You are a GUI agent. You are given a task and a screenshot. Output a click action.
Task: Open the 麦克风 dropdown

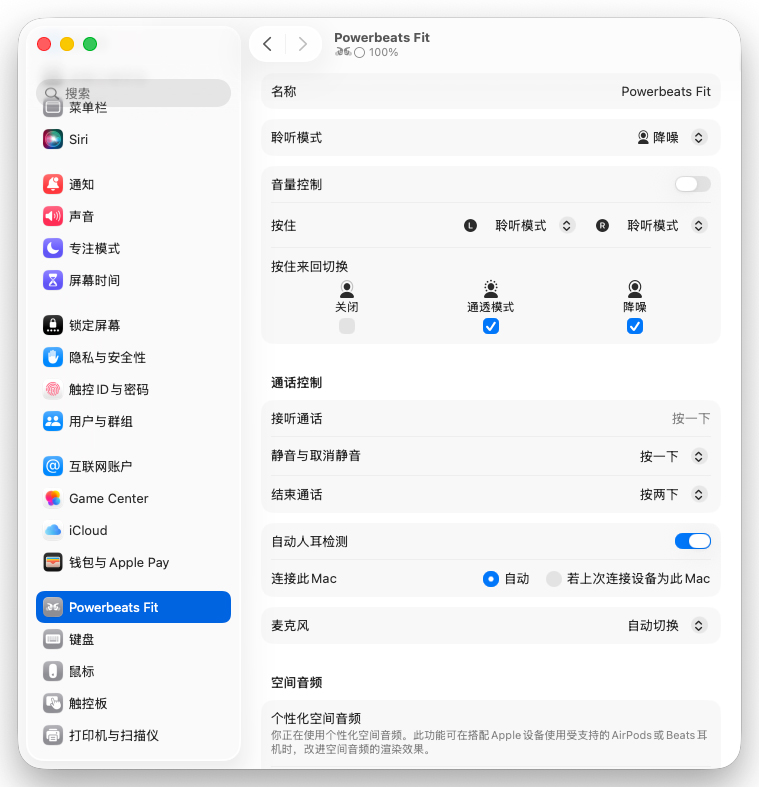666,625
